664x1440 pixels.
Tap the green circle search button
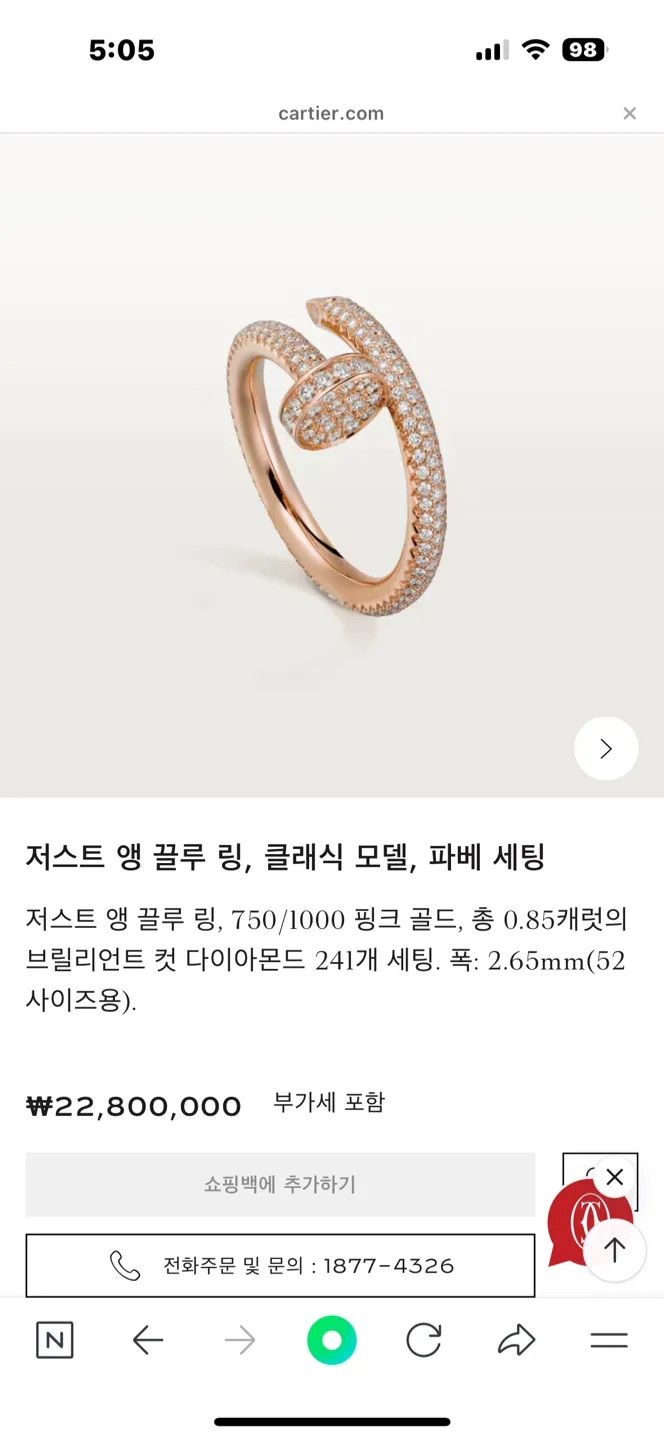(x=332, y=1340)
